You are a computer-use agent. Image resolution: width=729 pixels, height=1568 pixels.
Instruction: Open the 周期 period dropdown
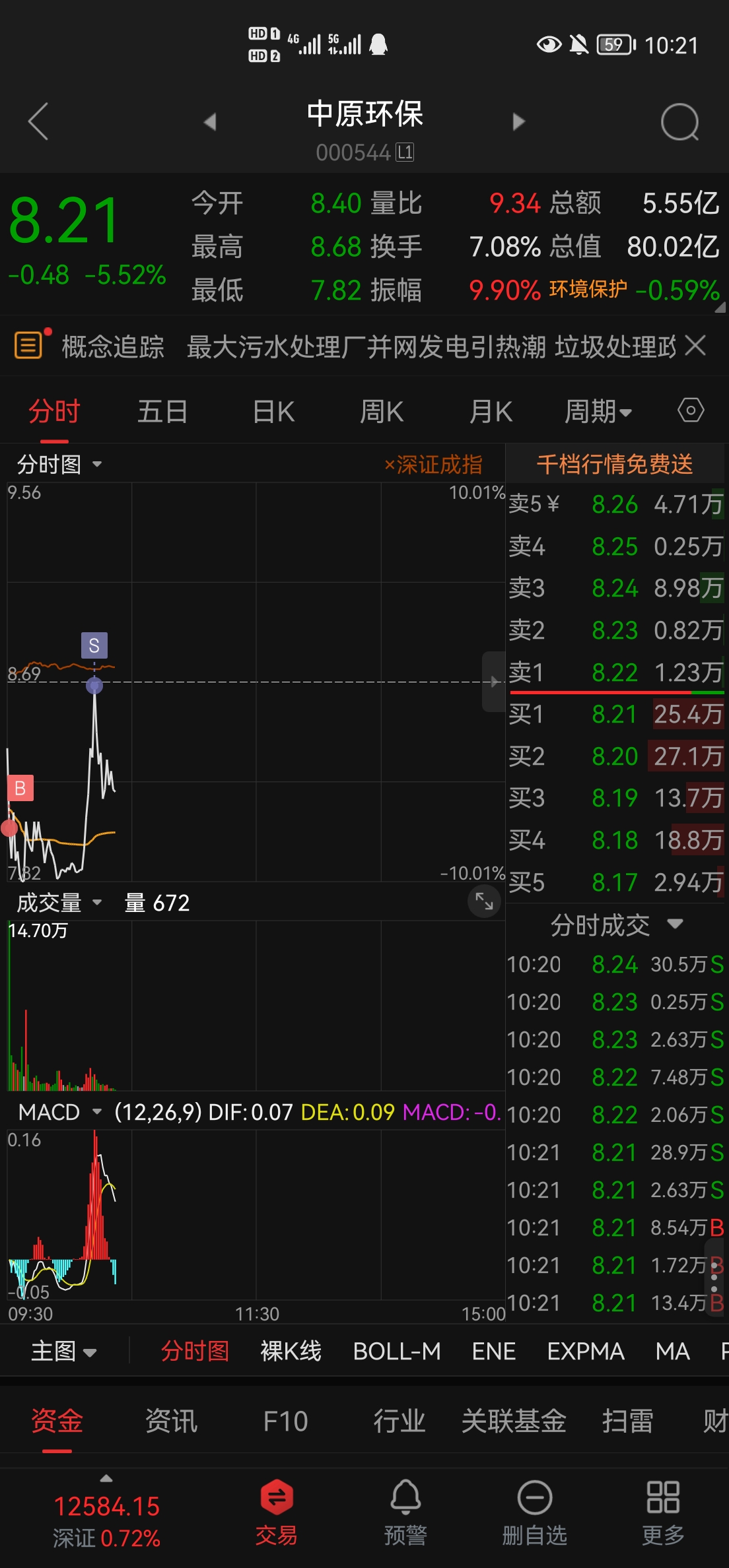tap(598, 412)
